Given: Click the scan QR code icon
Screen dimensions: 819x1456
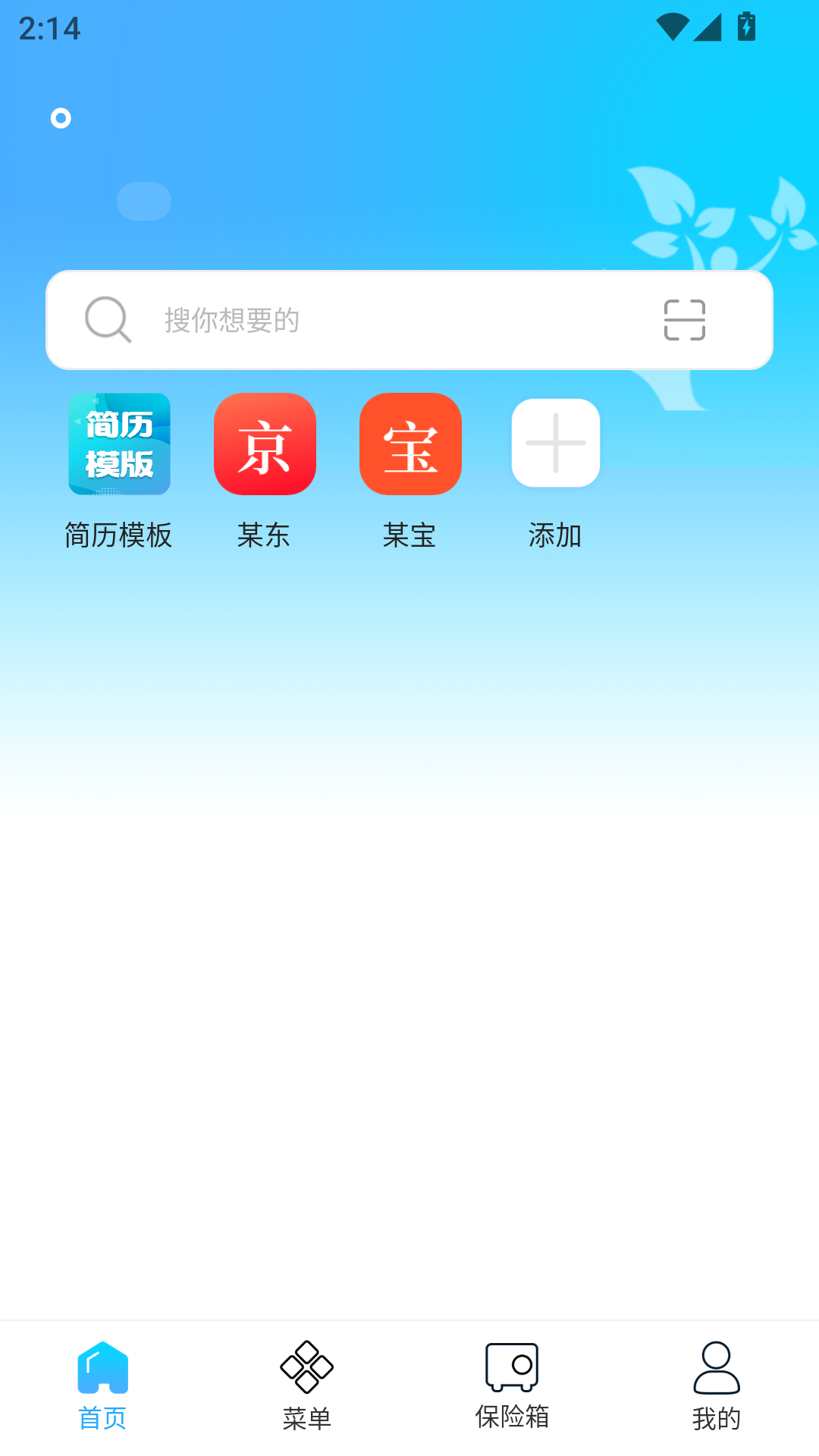Looking at the screenshot, I should pos(682,320).
